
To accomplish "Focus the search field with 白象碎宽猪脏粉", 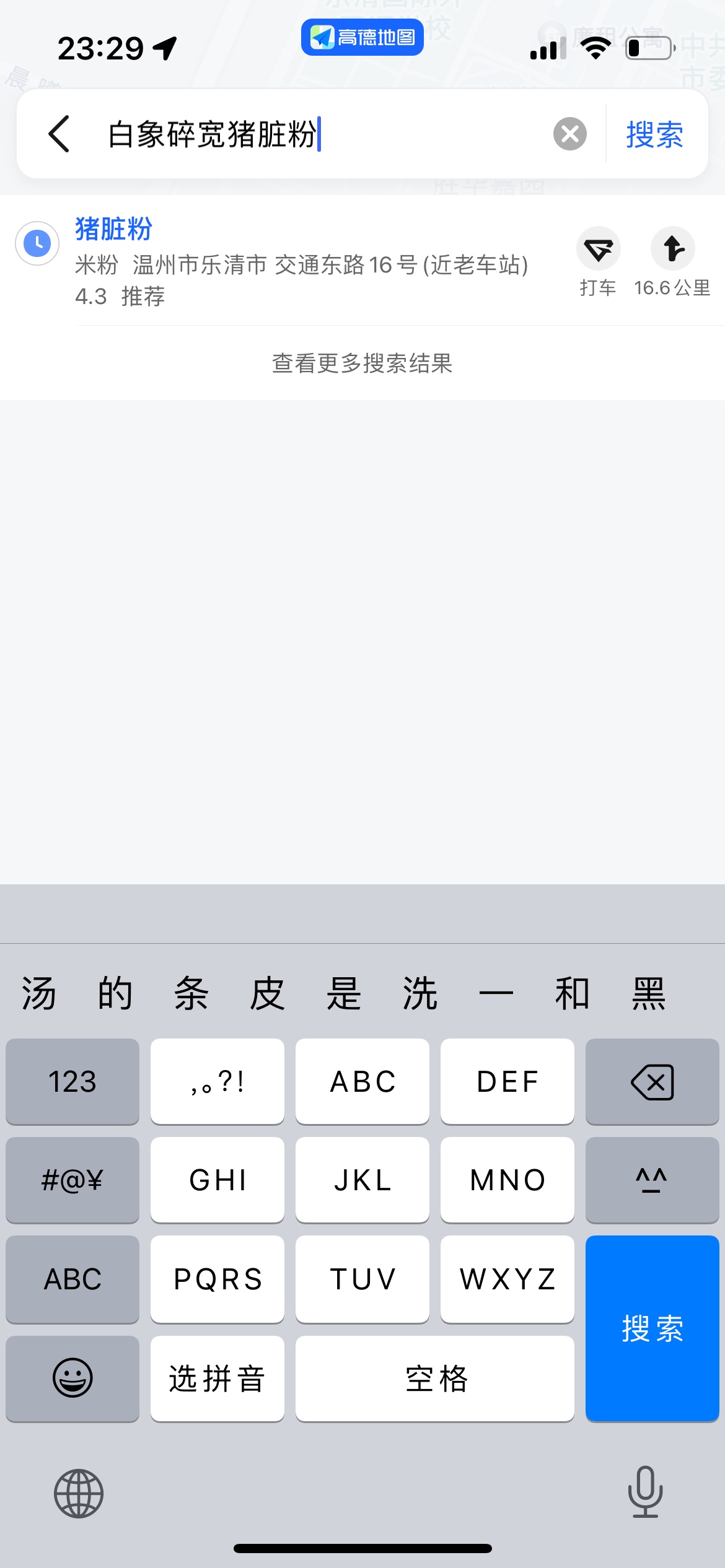I will (x=322, y=134).
